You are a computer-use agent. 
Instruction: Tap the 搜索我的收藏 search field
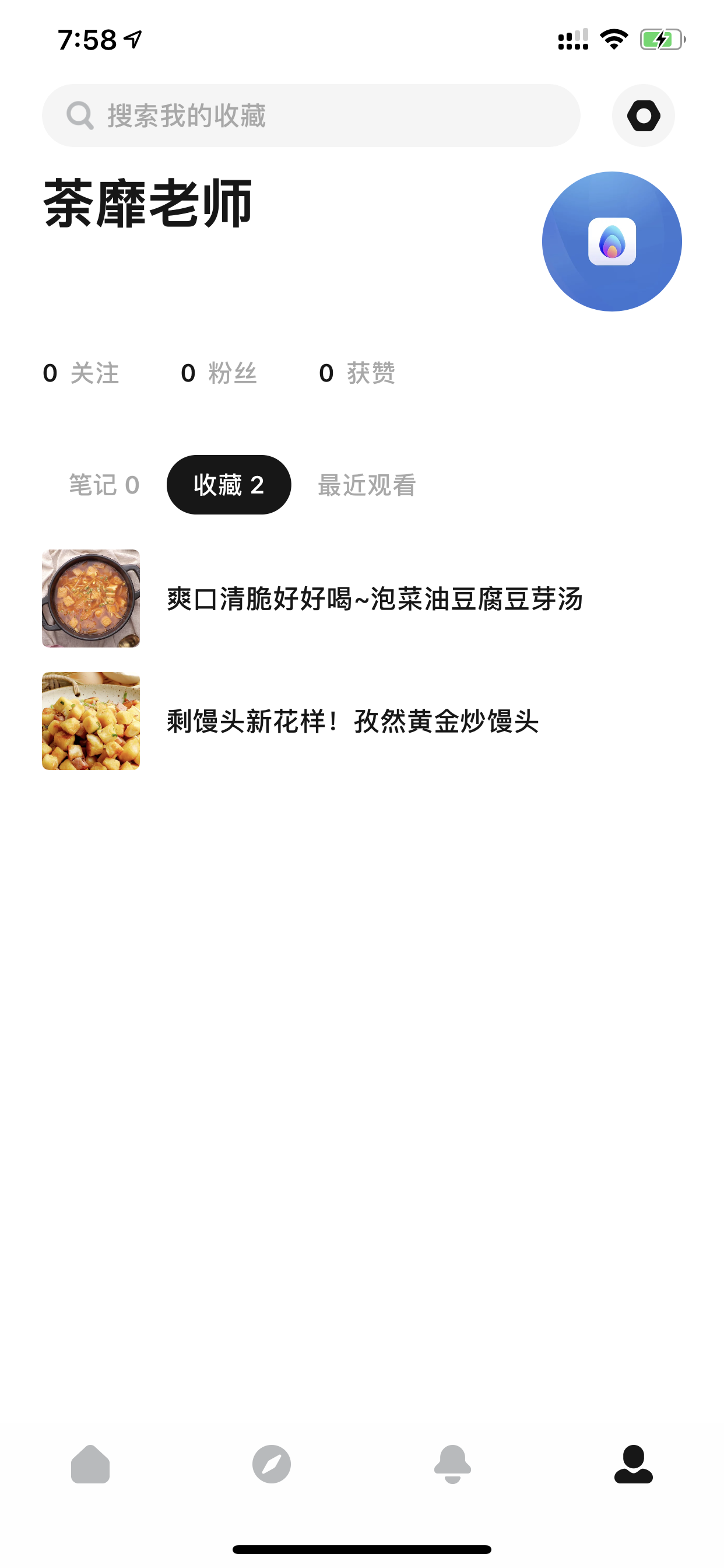pyautogui.click(x=311, y=116)
